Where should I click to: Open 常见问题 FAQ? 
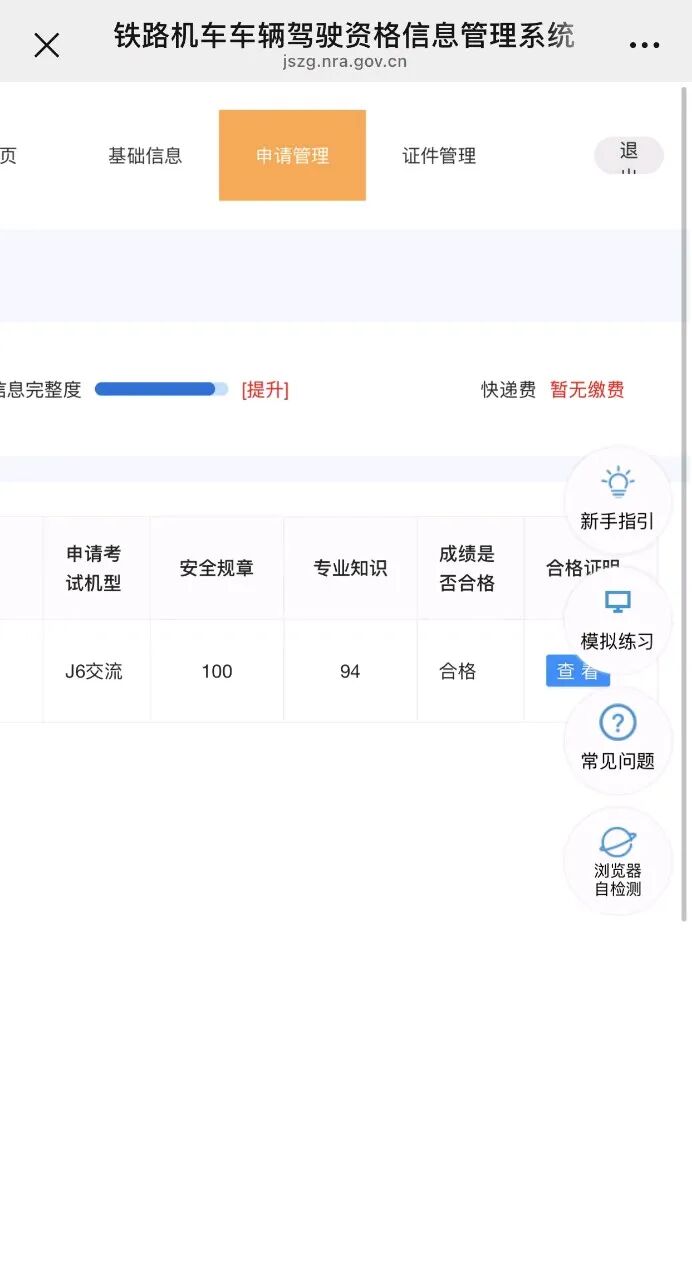coord(618,740)
